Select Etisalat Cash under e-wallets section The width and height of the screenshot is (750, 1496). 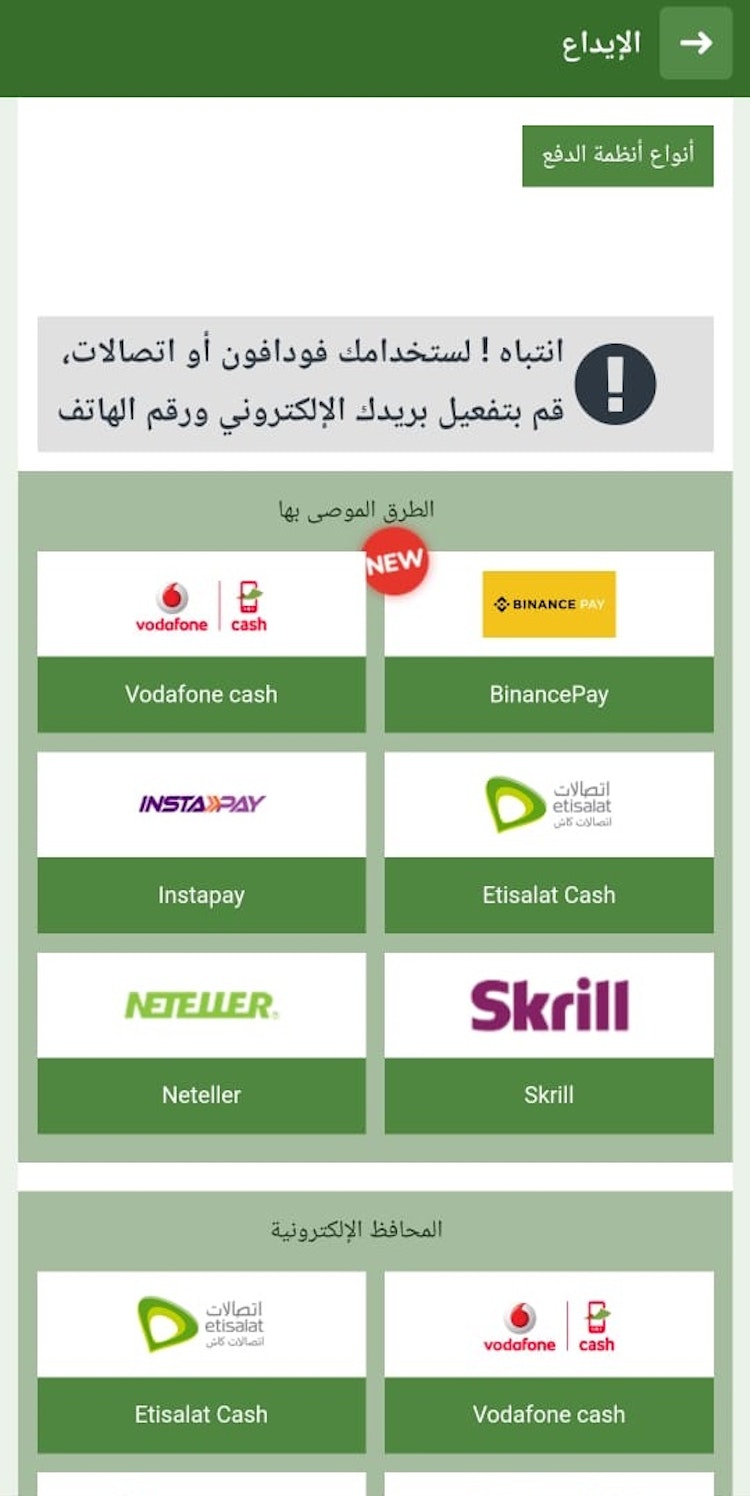pos(201,1362)
